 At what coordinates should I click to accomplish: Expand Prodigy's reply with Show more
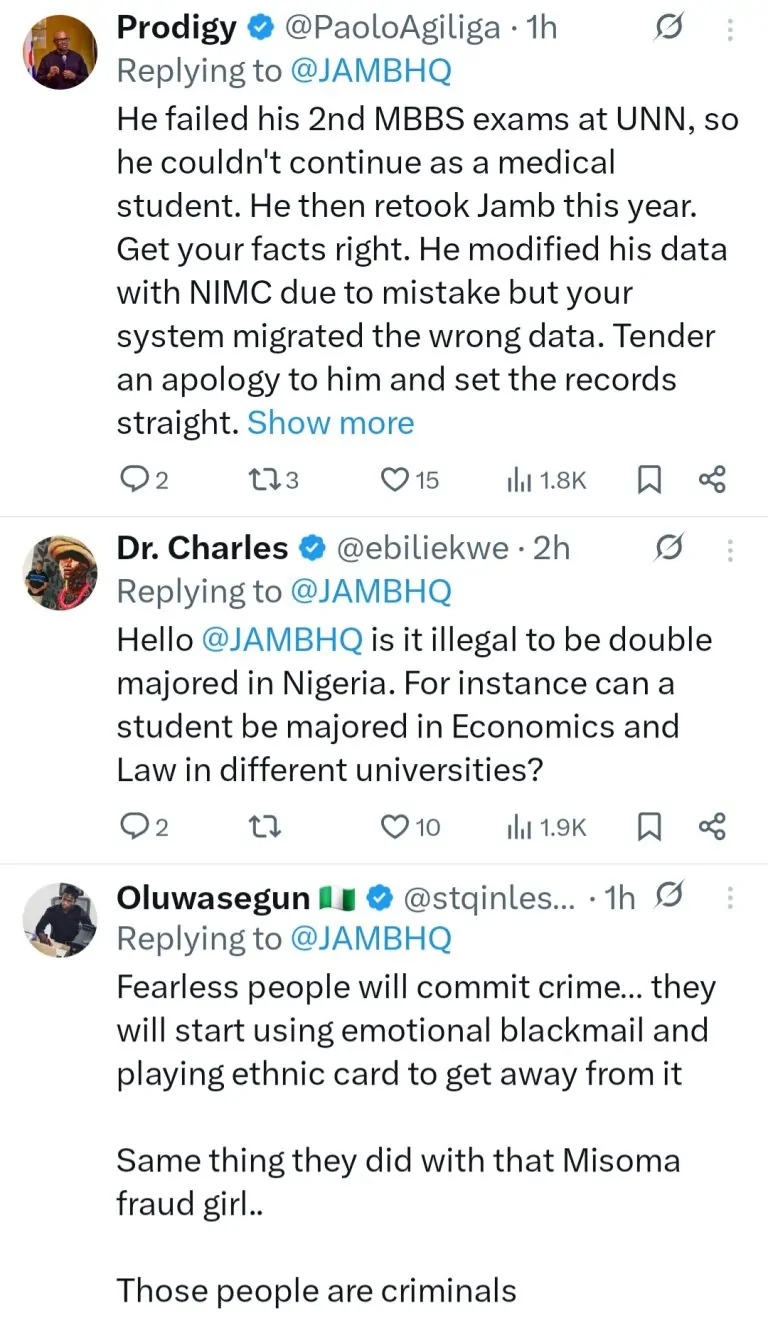330,423
